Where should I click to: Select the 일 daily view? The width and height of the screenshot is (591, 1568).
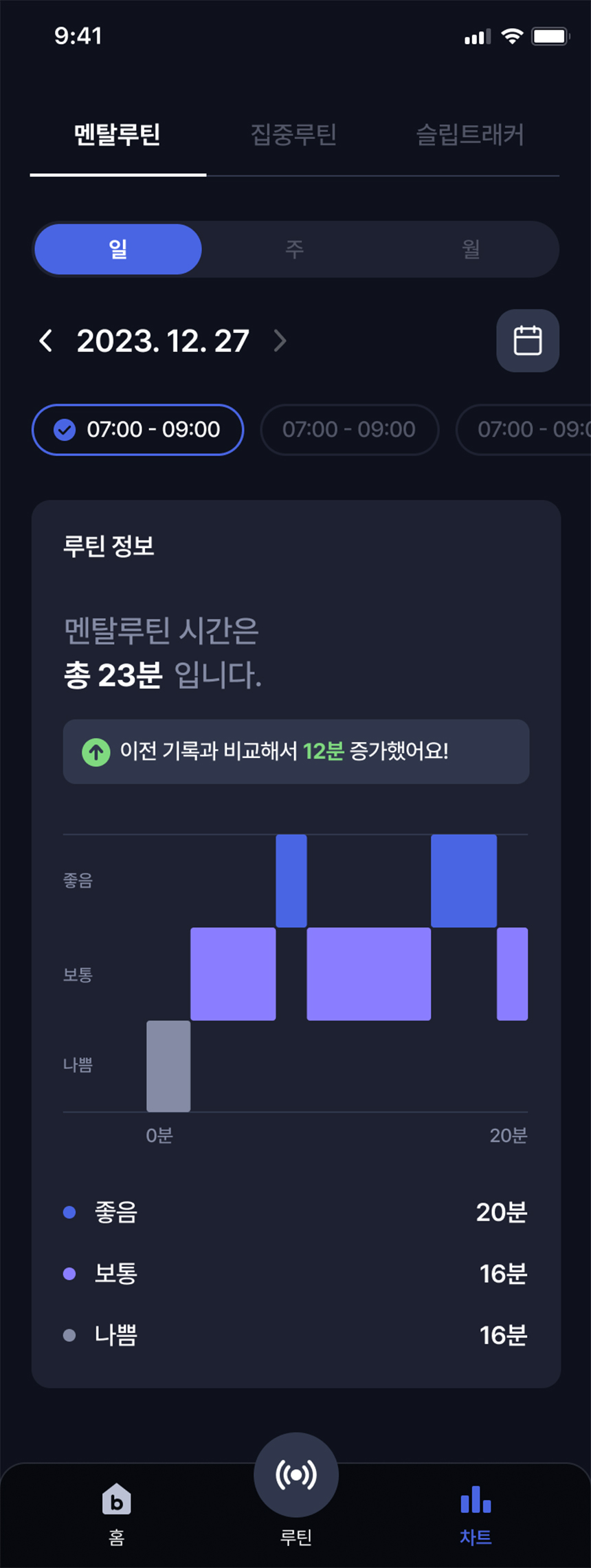pos(118,249)
